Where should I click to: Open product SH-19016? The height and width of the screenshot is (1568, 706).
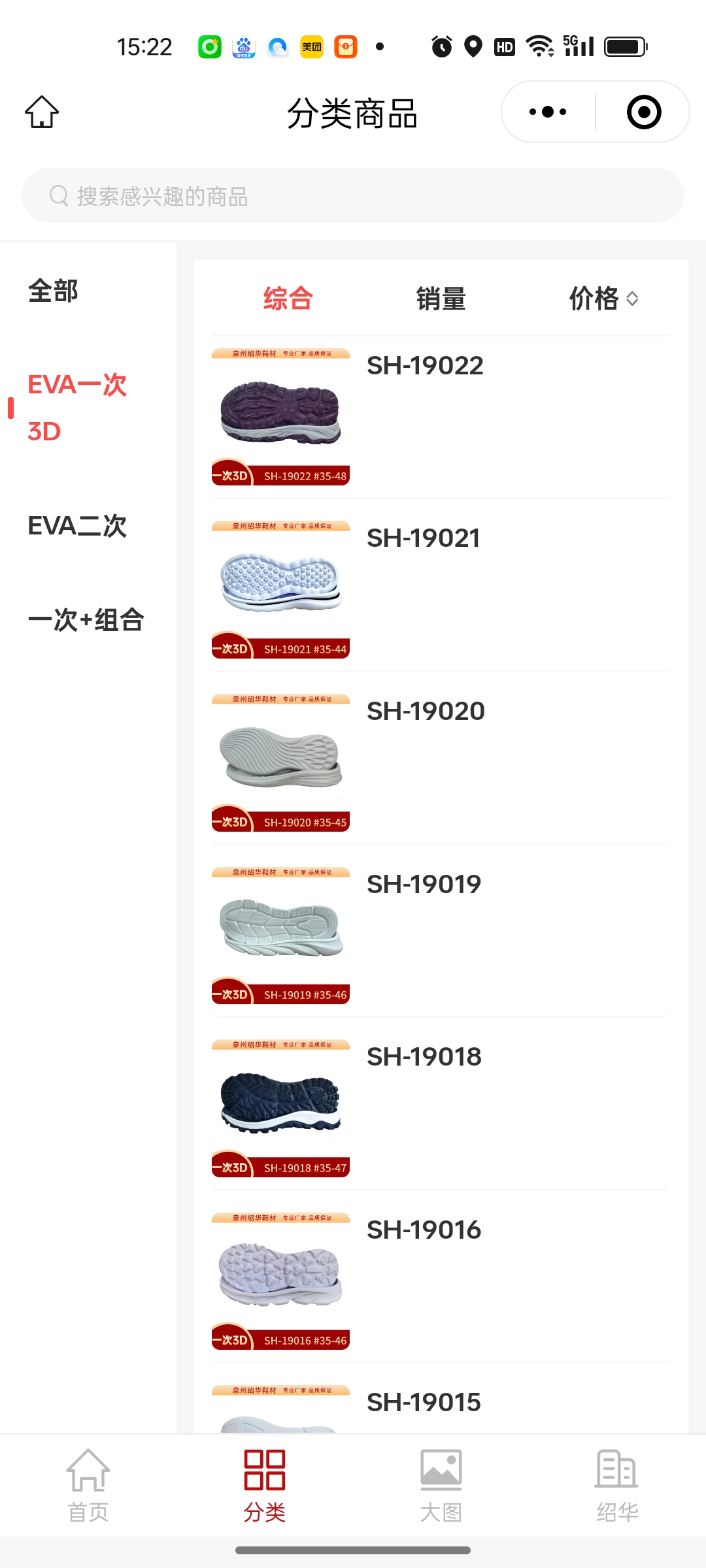pyautogui.click(x=424, y=1230)
